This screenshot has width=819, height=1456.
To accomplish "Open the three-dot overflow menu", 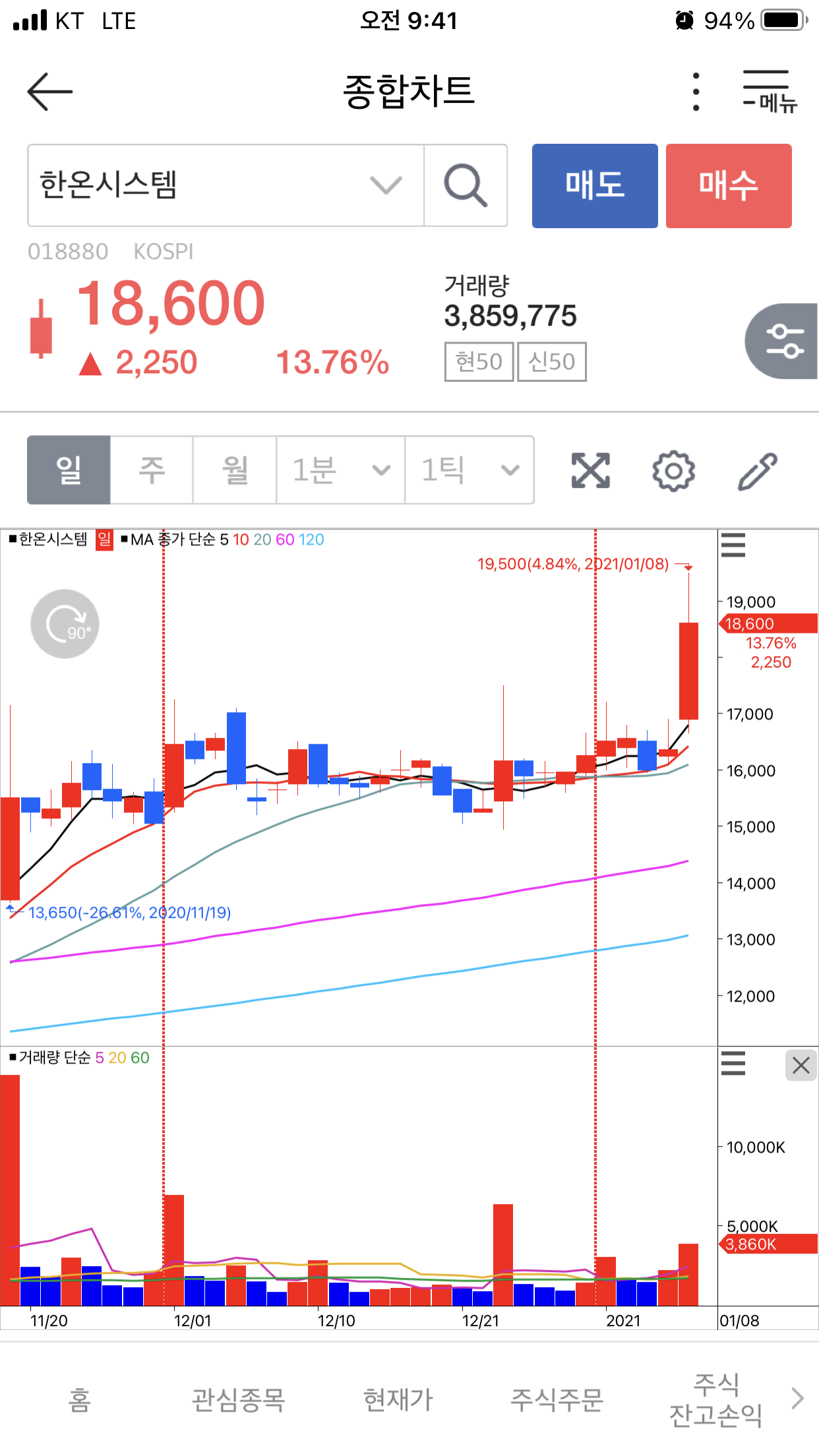I will pos(696,92).
